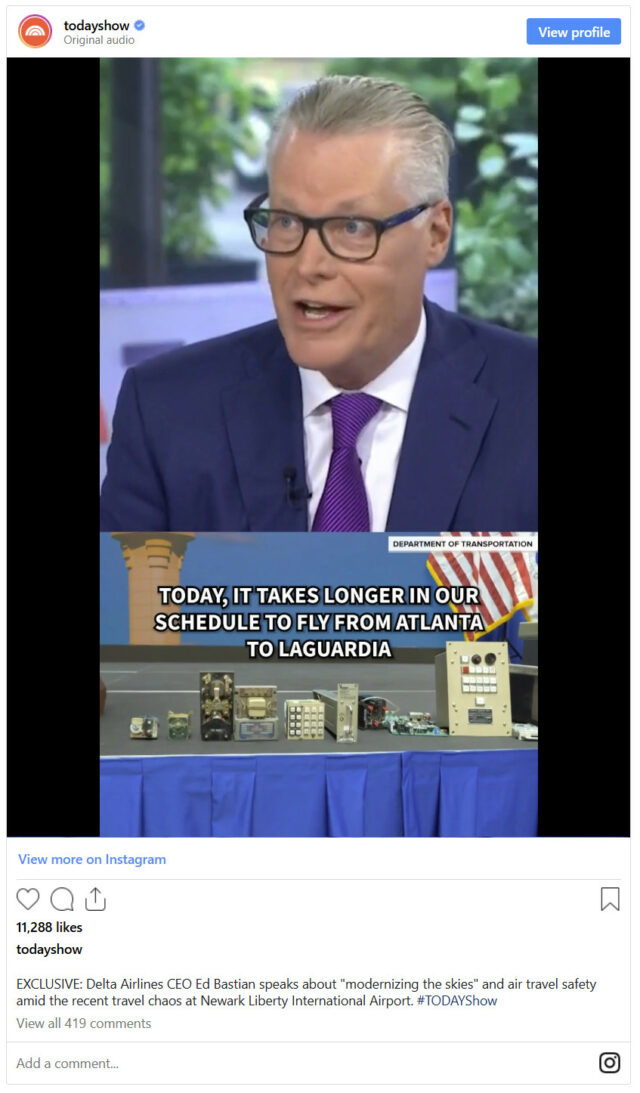Tap the todayshow username in the header
640x1093 pixels.
[96, 25]
